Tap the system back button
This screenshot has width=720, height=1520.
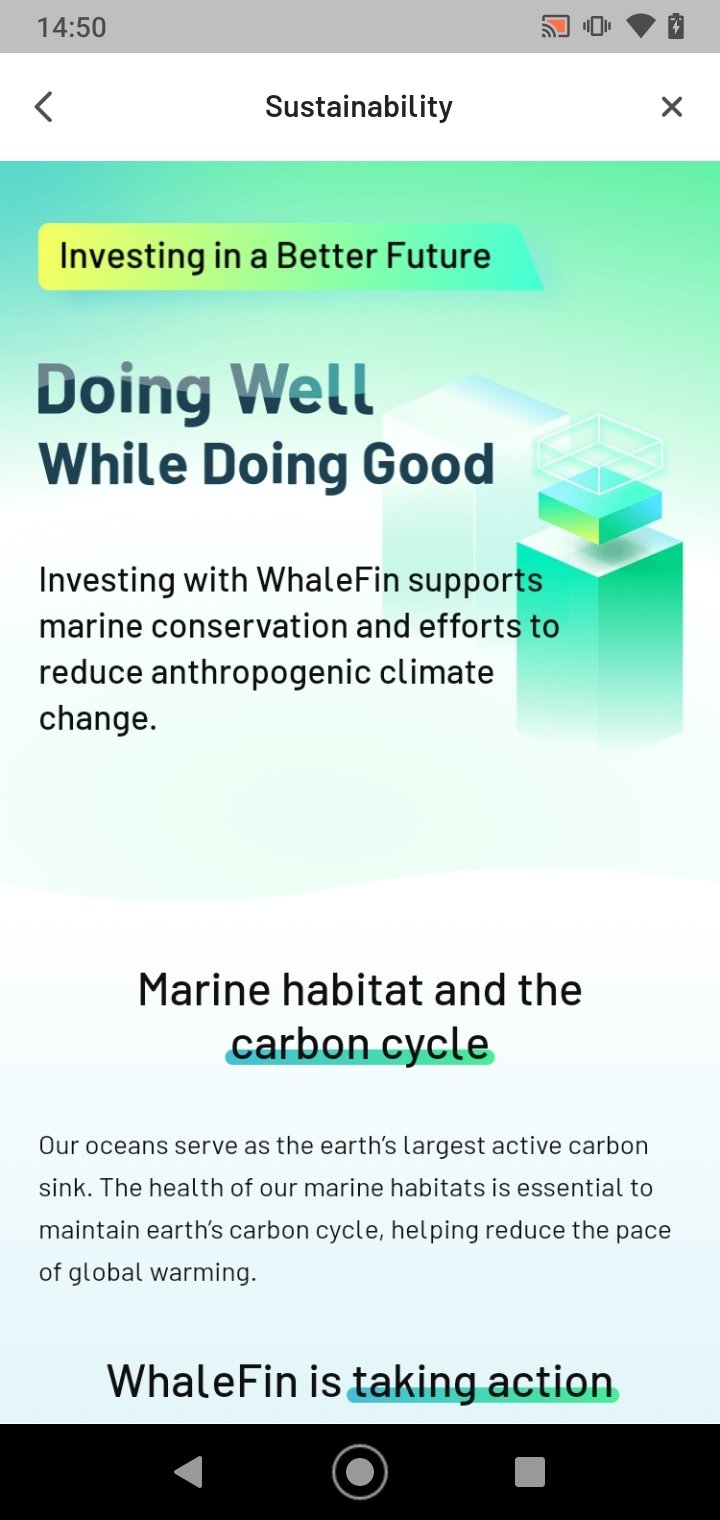(x=188, y=1472)
